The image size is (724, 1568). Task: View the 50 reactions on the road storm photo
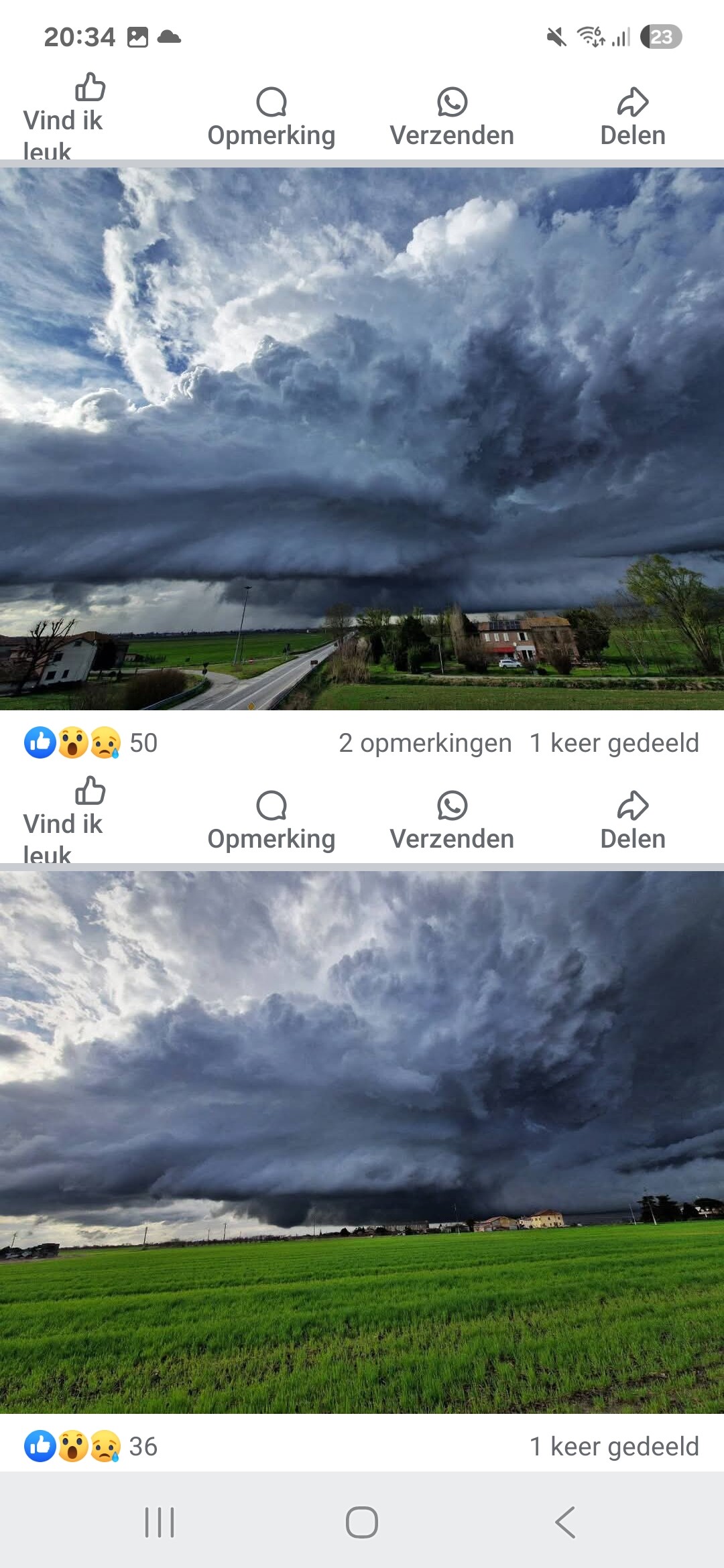coord(90,742)
